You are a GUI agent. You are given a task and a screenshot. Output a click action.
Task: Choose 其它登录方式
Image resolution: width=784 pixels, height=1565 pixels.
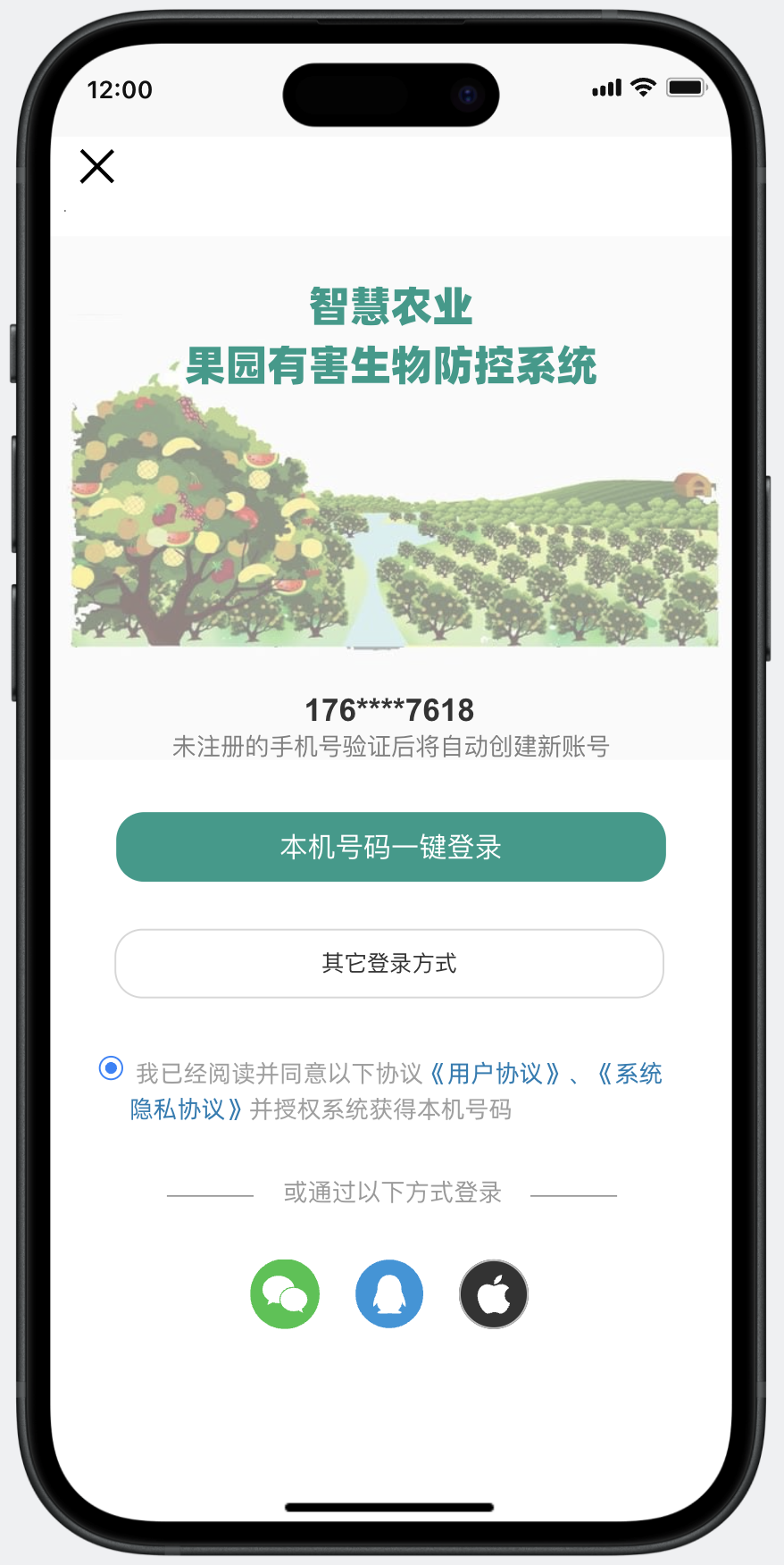(x=389, y=964)
